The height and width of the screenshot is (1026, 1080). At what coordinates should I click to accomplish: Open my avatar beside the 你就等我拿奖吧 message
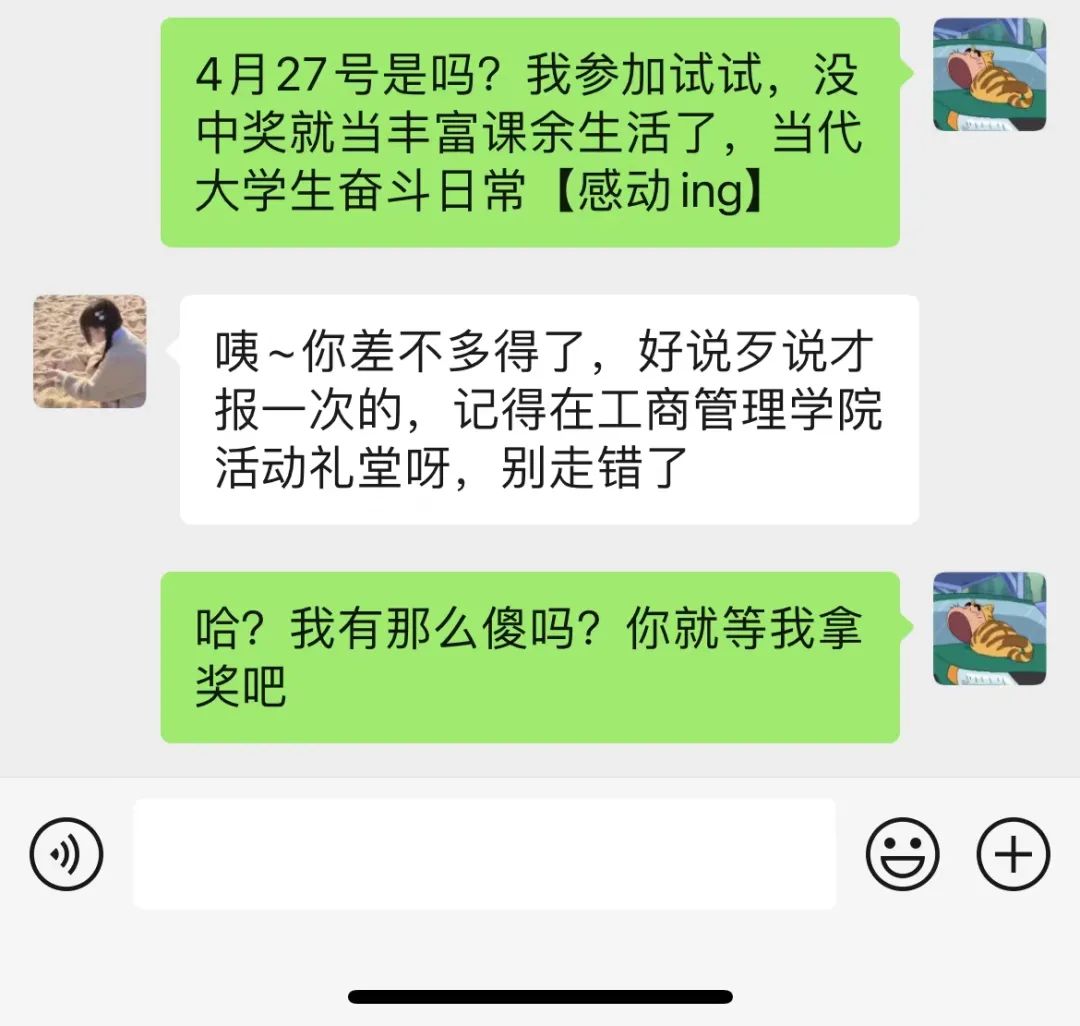click(x=989, y=629)
